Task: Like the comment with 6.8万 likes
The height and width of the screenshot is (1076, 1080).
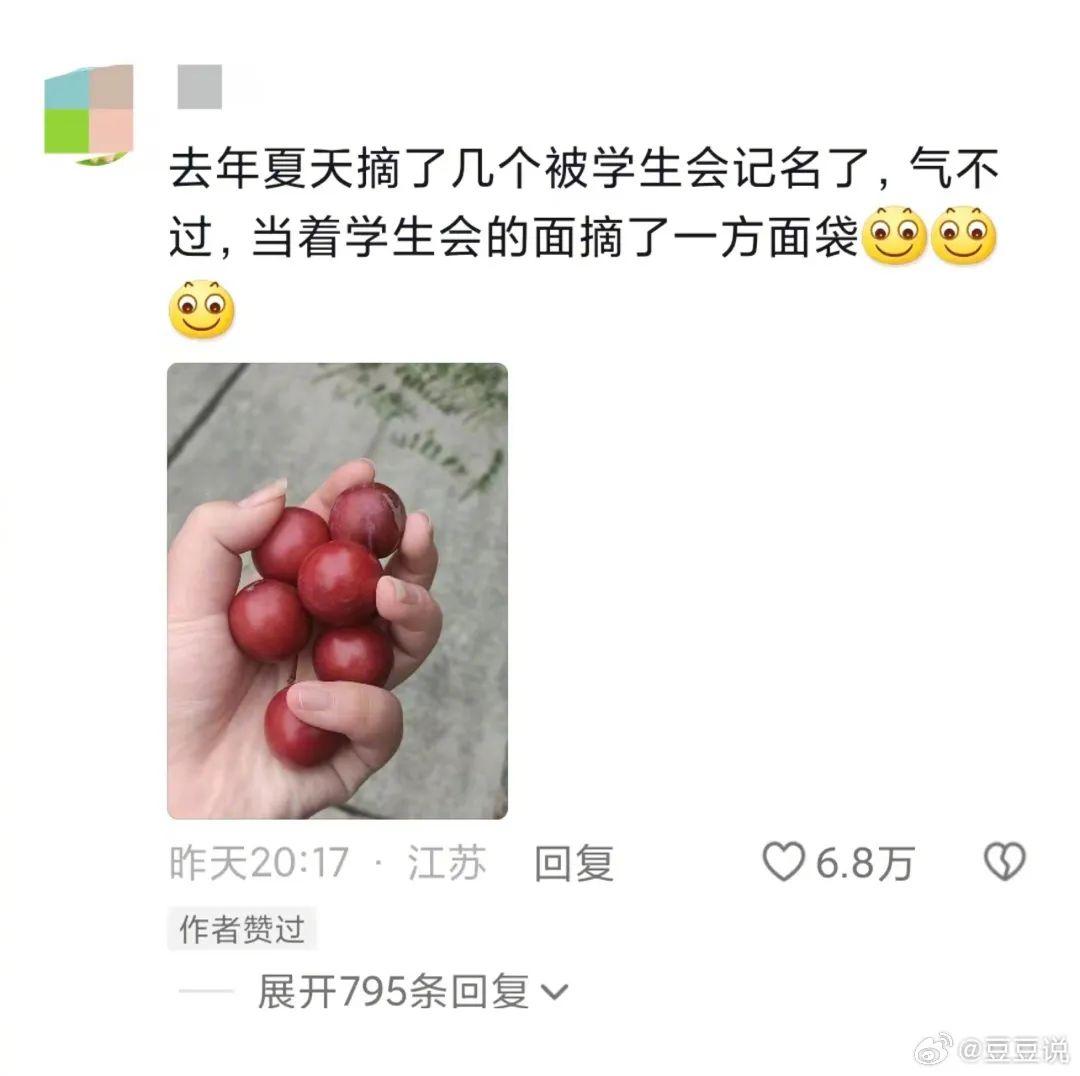Action: (x=785, y=862)
